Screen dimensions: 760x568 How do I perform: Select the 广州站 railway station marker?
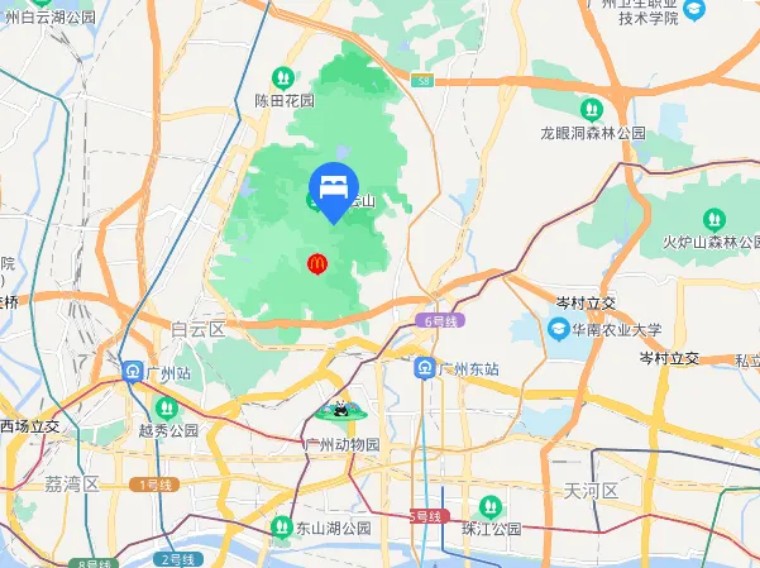point(132,373)
